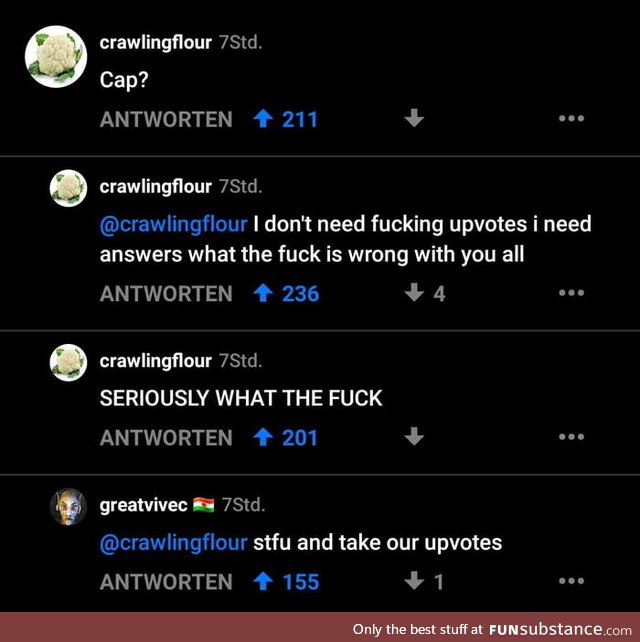Upvote greatvivec's comment
This screenshot has height=642, width=640.
[265, 582]
